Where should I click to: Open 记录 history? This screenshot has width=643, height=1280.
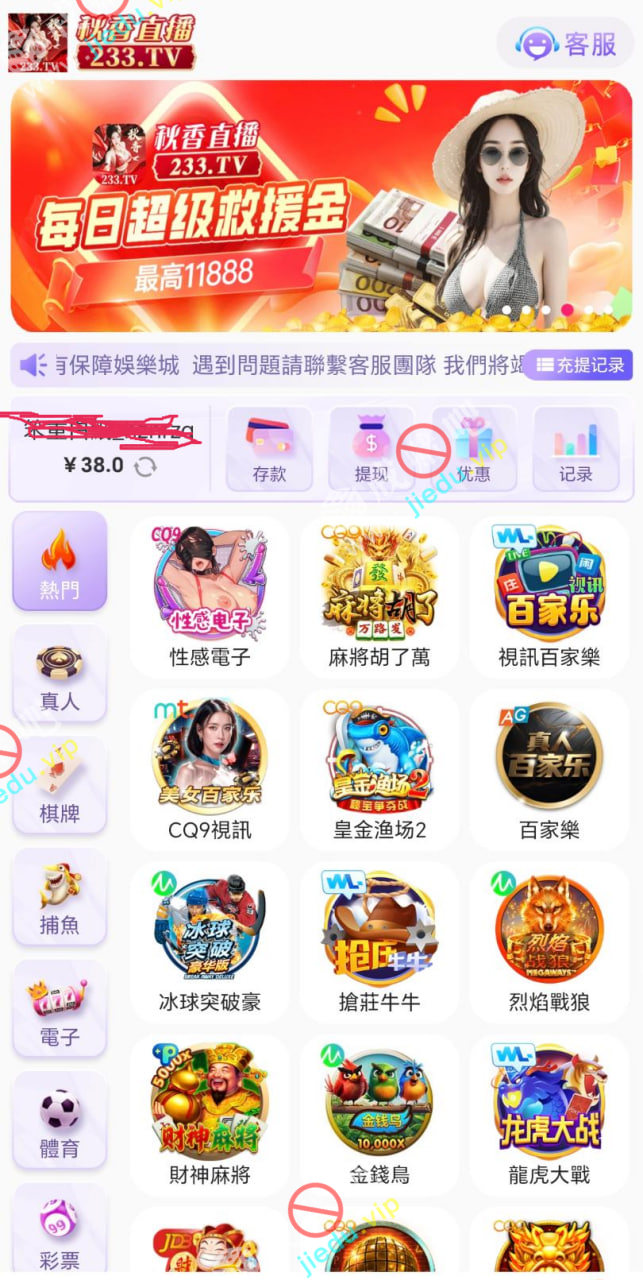click(x=576, y=449)
